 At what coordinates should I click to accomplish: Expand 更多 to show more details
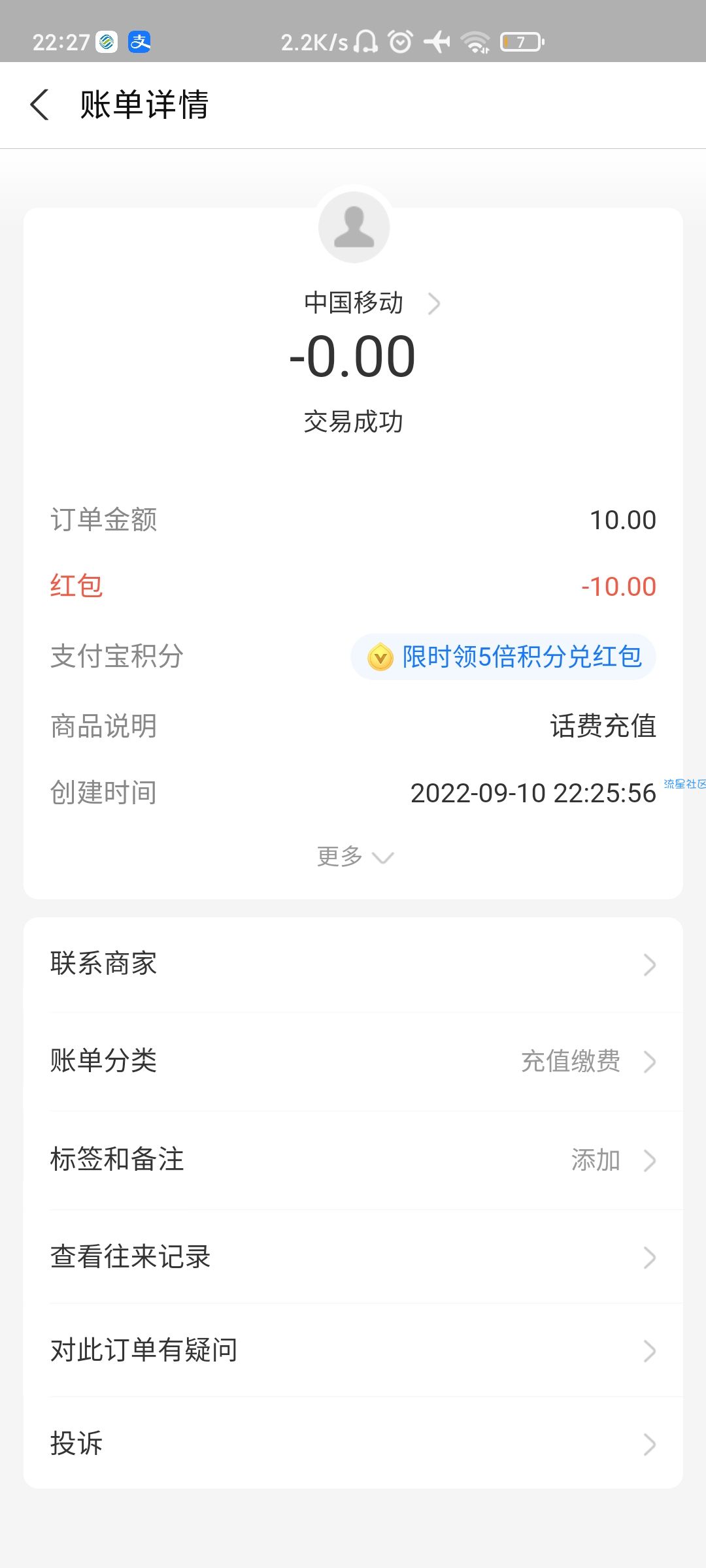tap(354, 856)
